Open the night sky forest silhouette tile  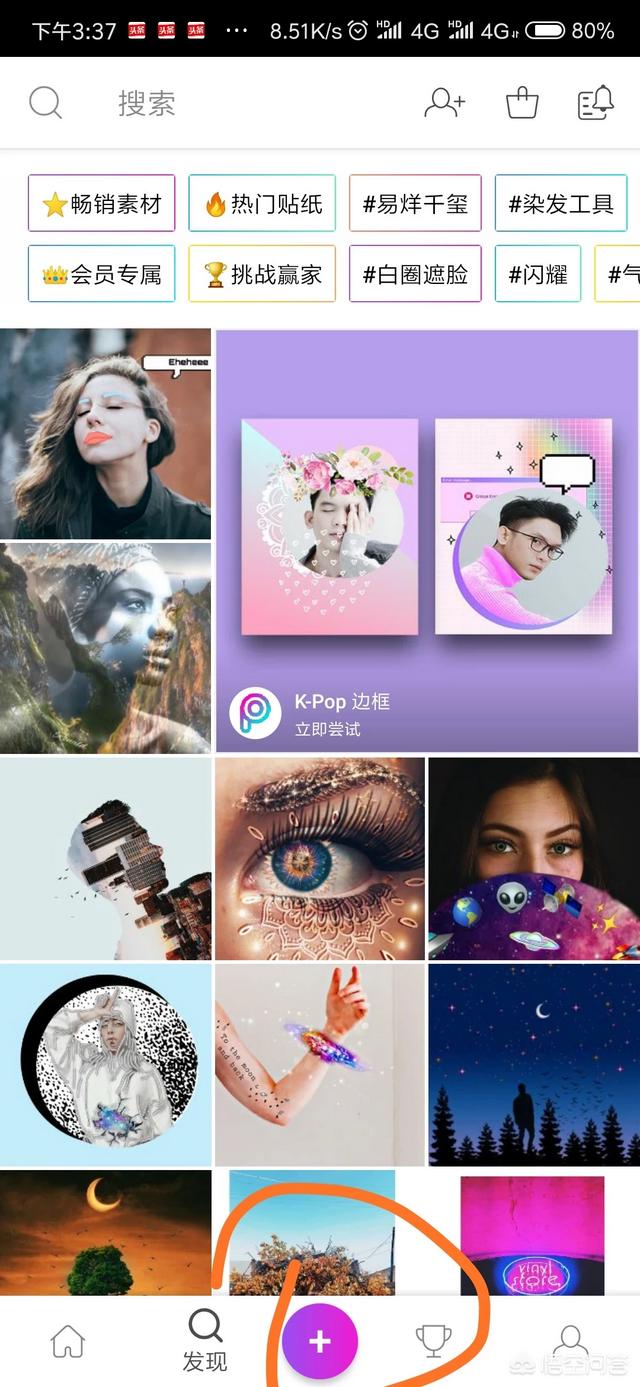click(534, 1064)
